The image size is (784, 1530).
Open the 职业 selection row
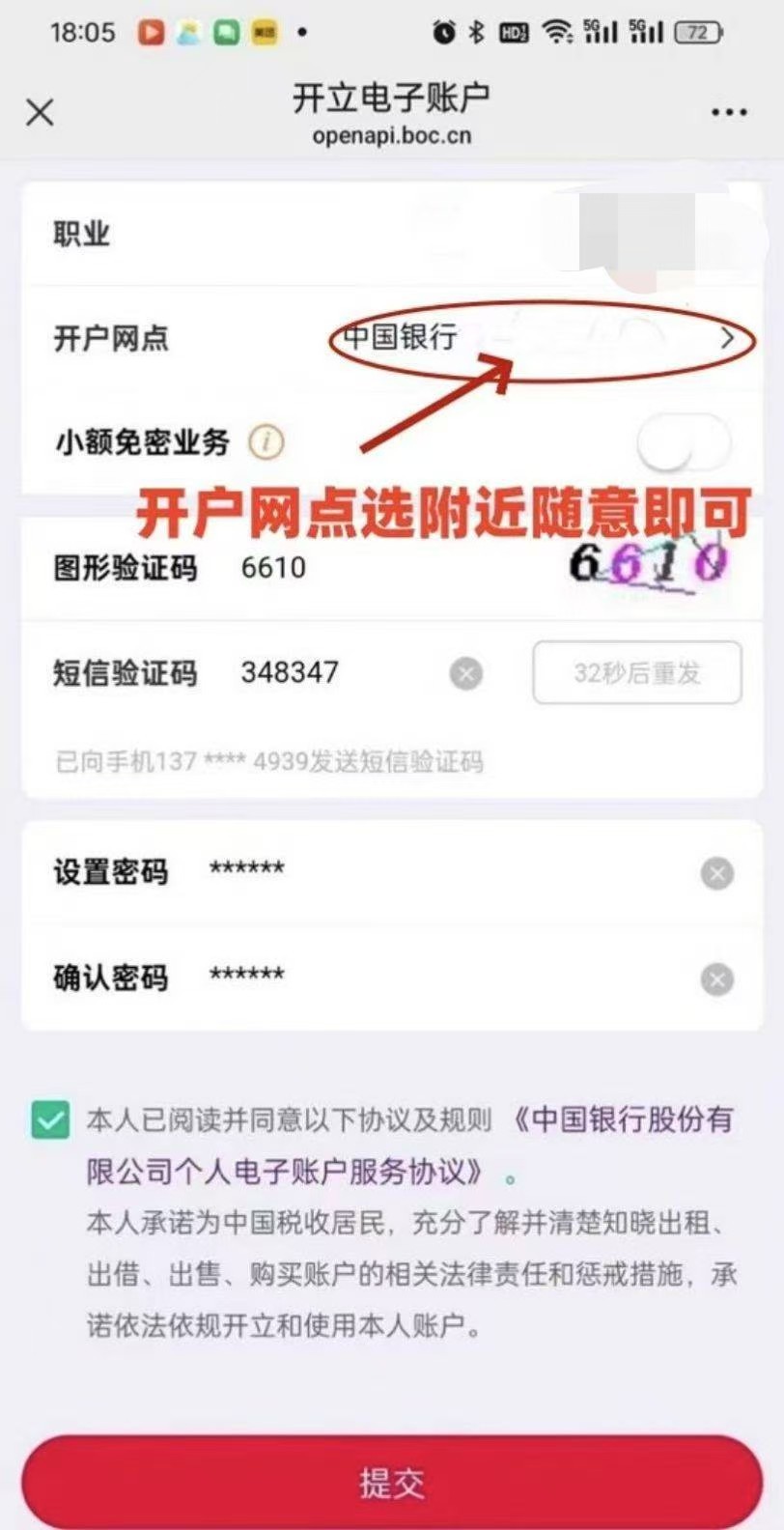[x=391, y=234]
